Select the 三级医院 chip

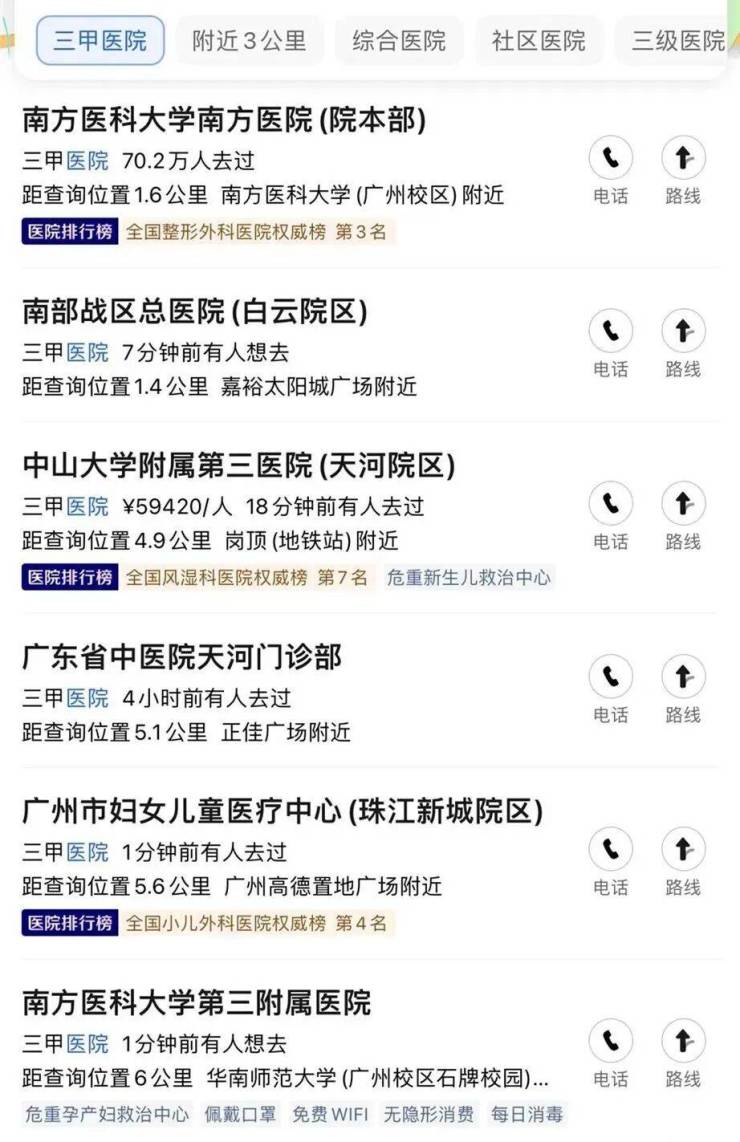[x=678, y=41]
